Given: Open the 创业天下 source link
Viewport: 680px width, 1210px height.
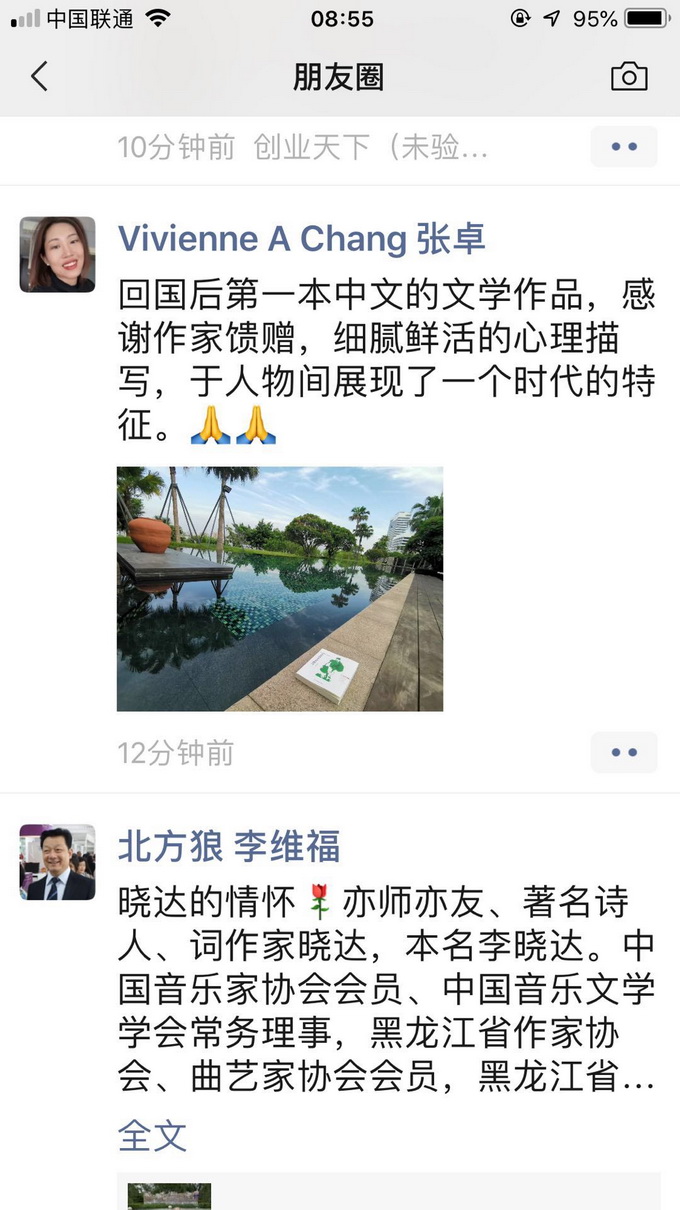Looking at the screenshot, I should tap(371, 148).
